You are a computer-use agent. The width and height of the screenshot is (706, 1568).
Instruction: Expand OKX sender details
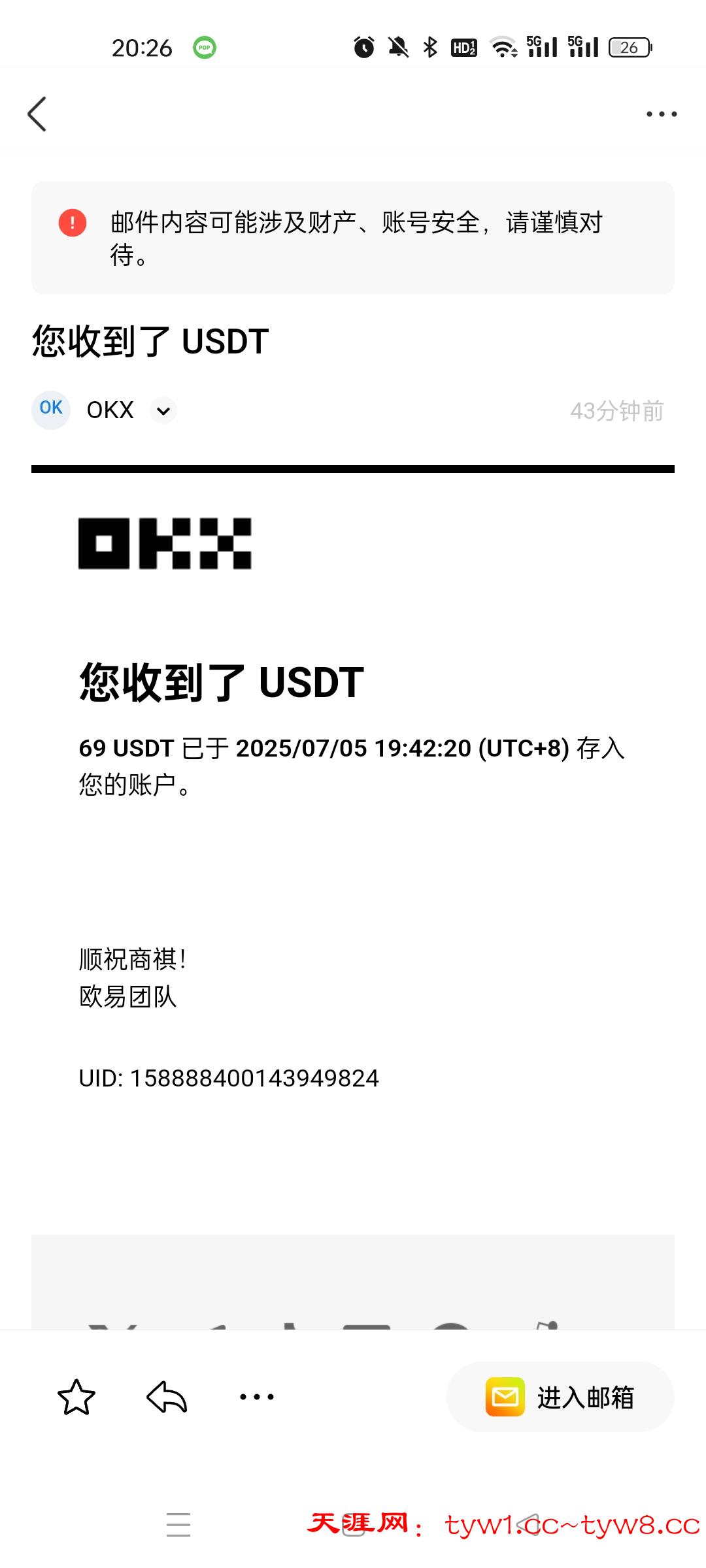coord(163,411)
